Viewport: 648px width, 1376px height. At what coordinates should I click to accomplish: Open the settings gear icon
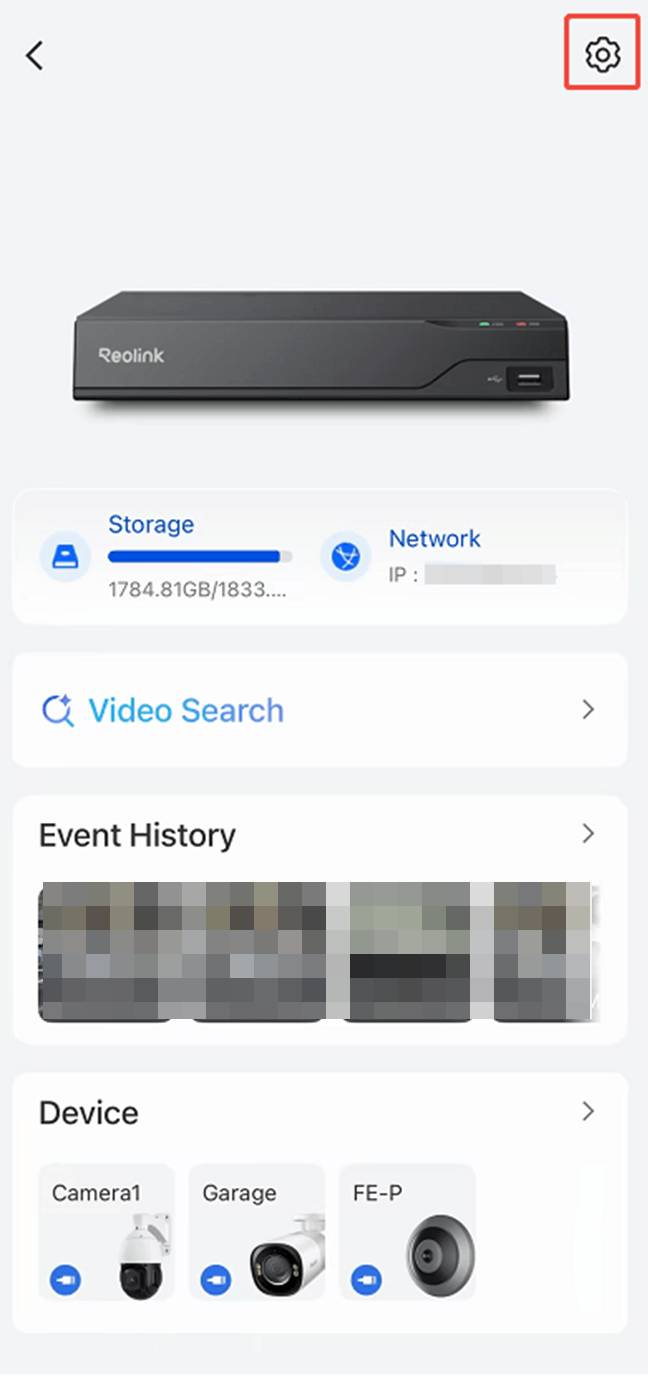602,54
